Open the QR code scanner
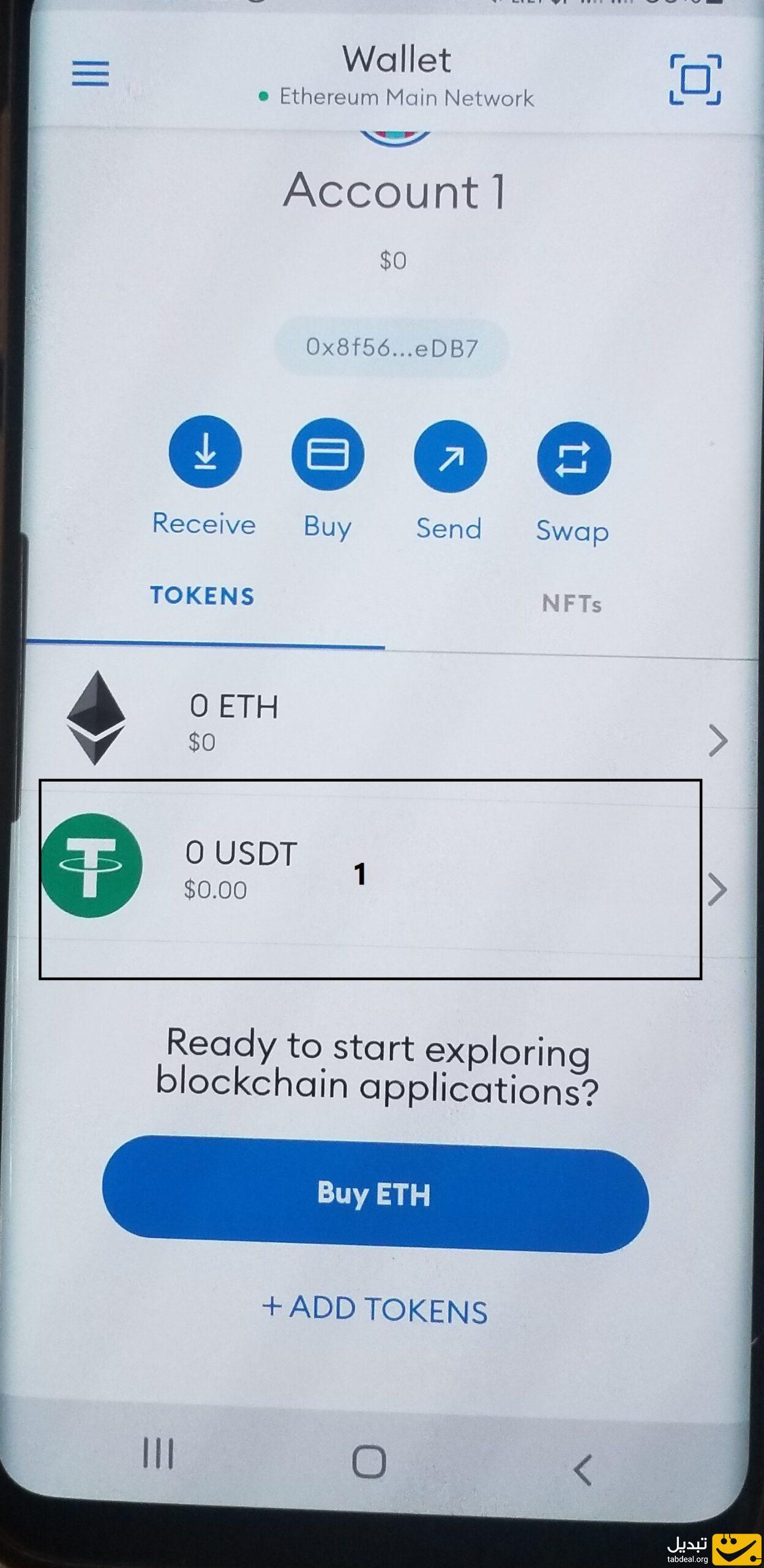Image resolution: width=764 pixels, height=1568 pixels. pos(695,80)
